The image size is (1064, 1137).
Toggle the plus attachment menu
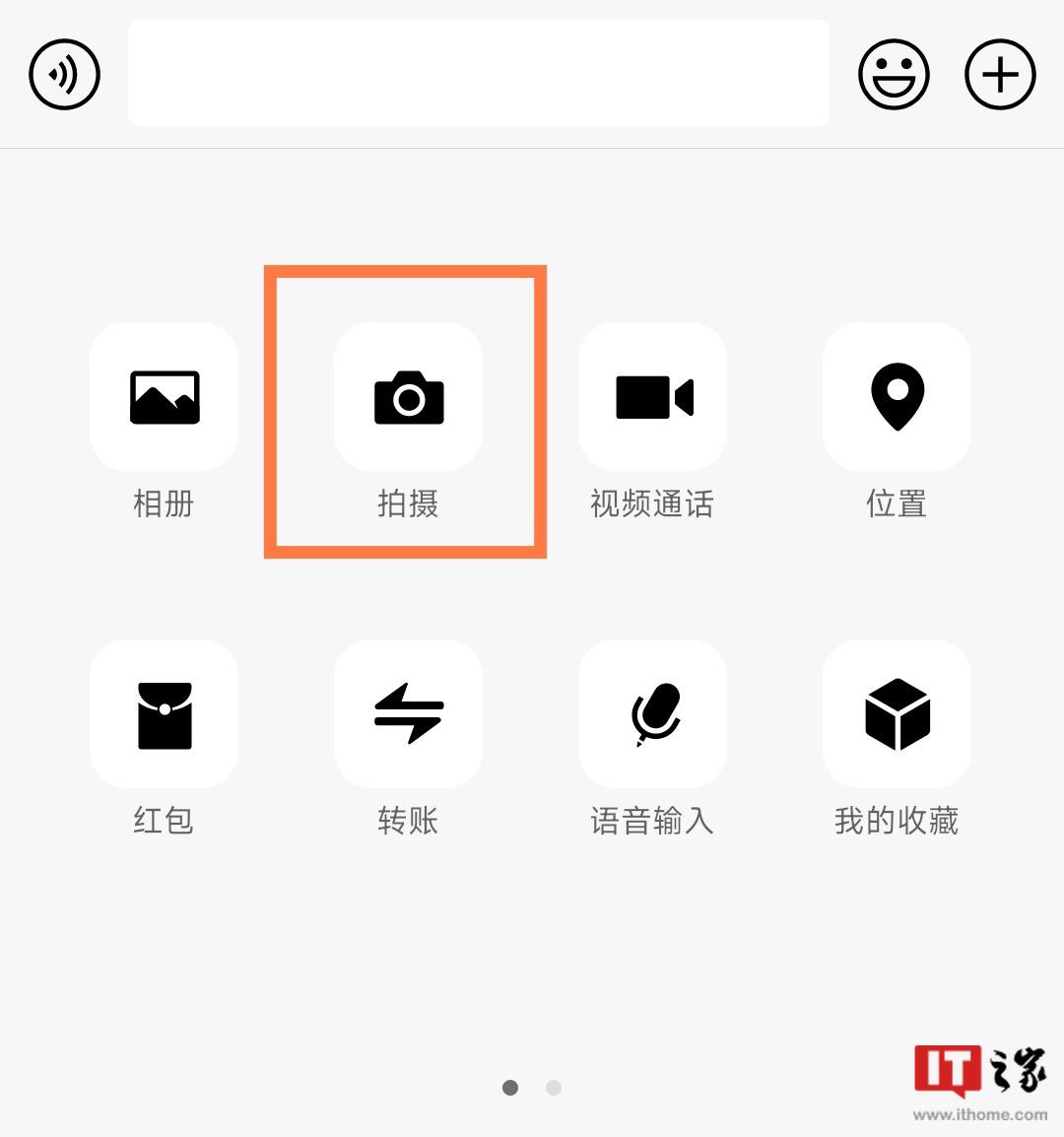[x=1000, y=74]
